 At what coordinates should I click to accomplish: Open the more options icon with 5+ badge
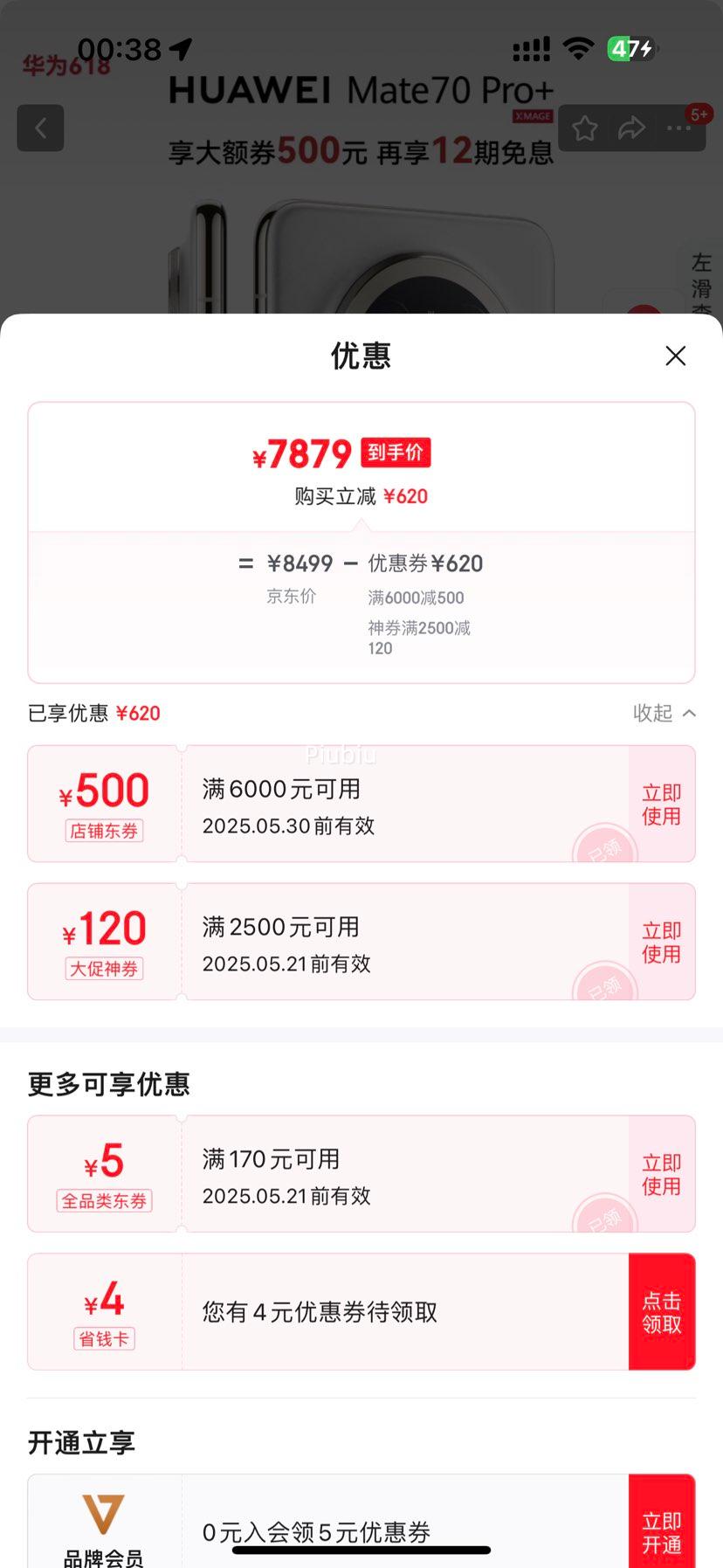[x=678, y=128]
